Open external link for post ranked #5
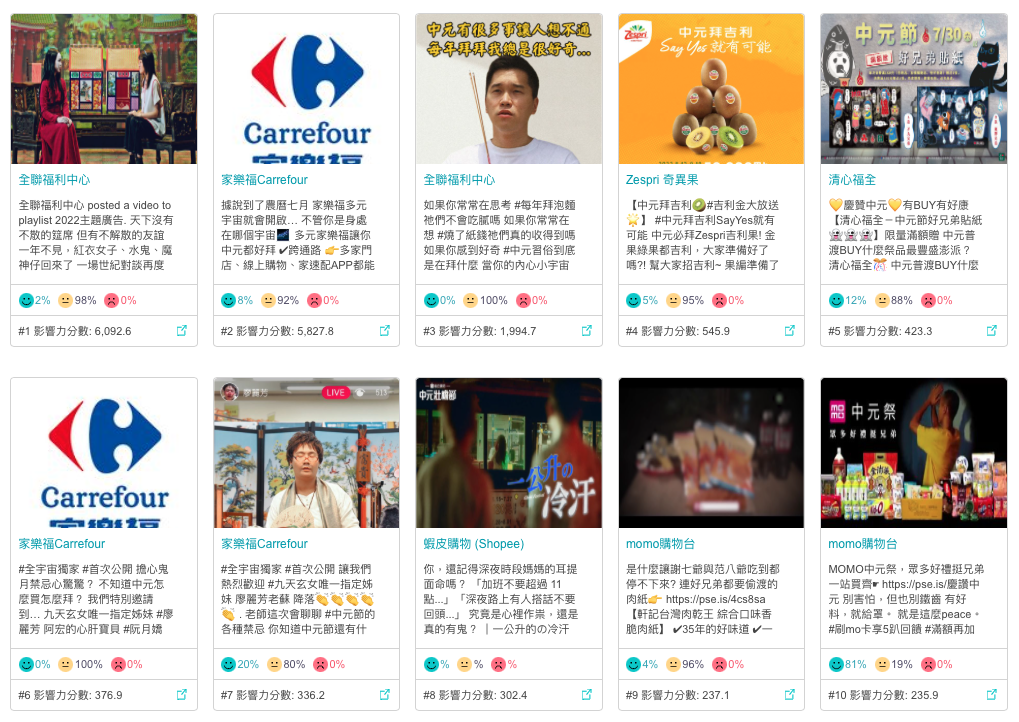1019x722 pixels. [992, 330]
